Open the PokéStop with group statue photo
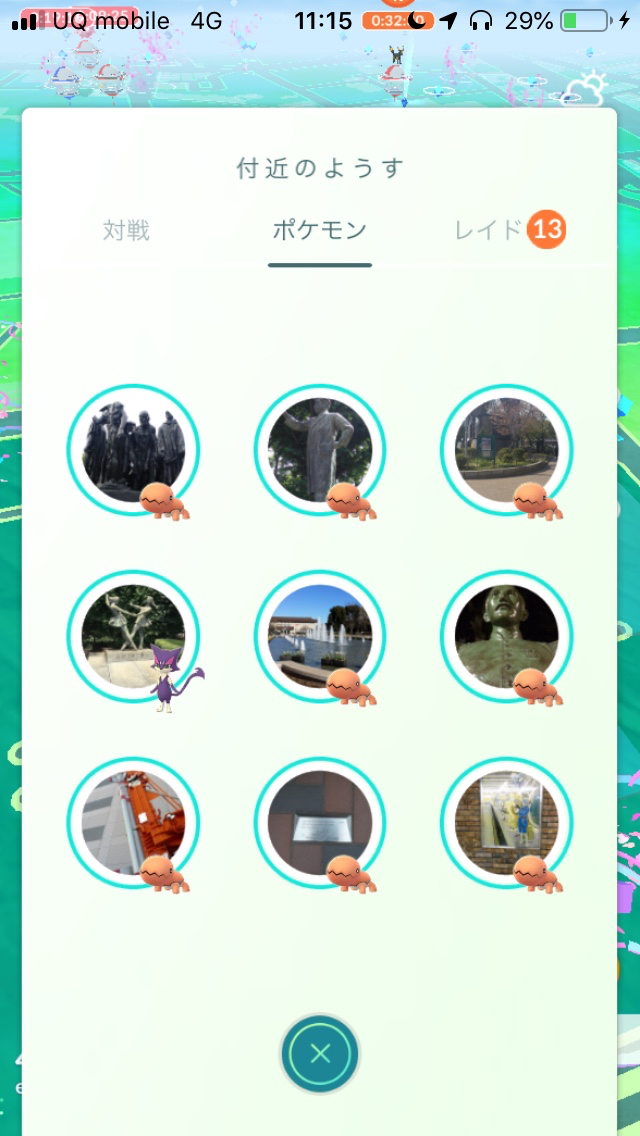Image resolution: width=640 pixels, height=1136 pixels. (x=133, y=450)
